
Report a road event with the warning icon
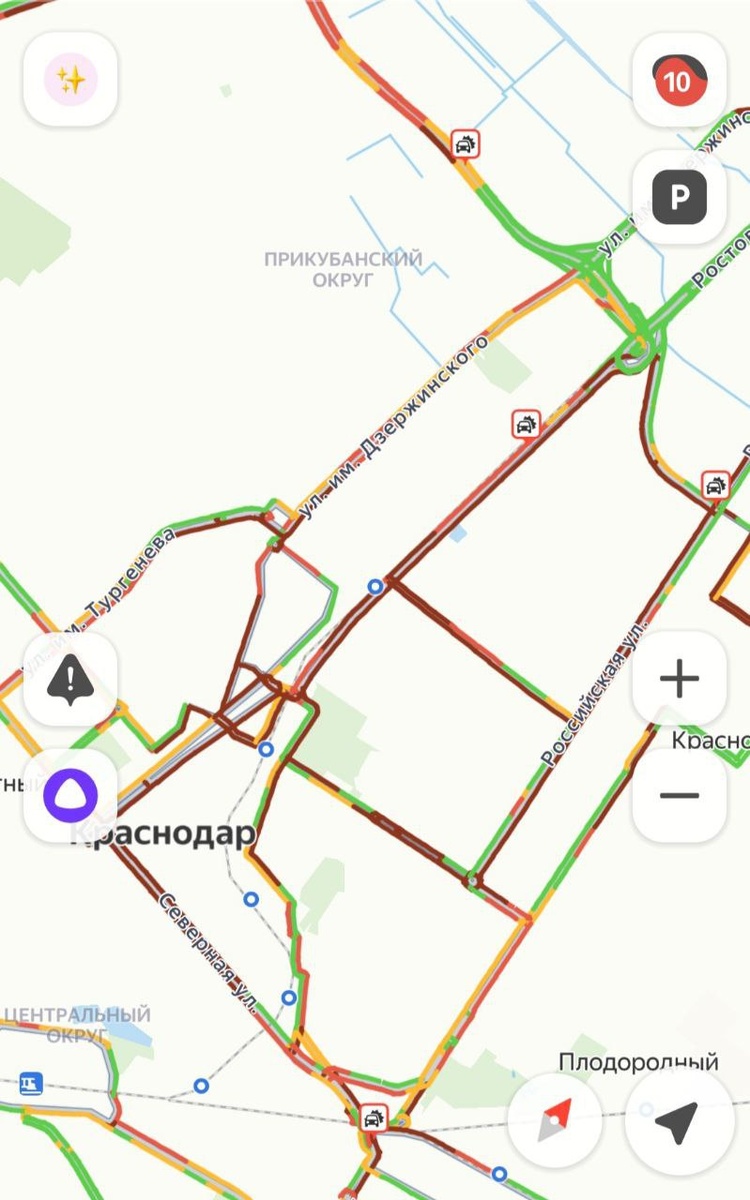[x=71, y=680]
